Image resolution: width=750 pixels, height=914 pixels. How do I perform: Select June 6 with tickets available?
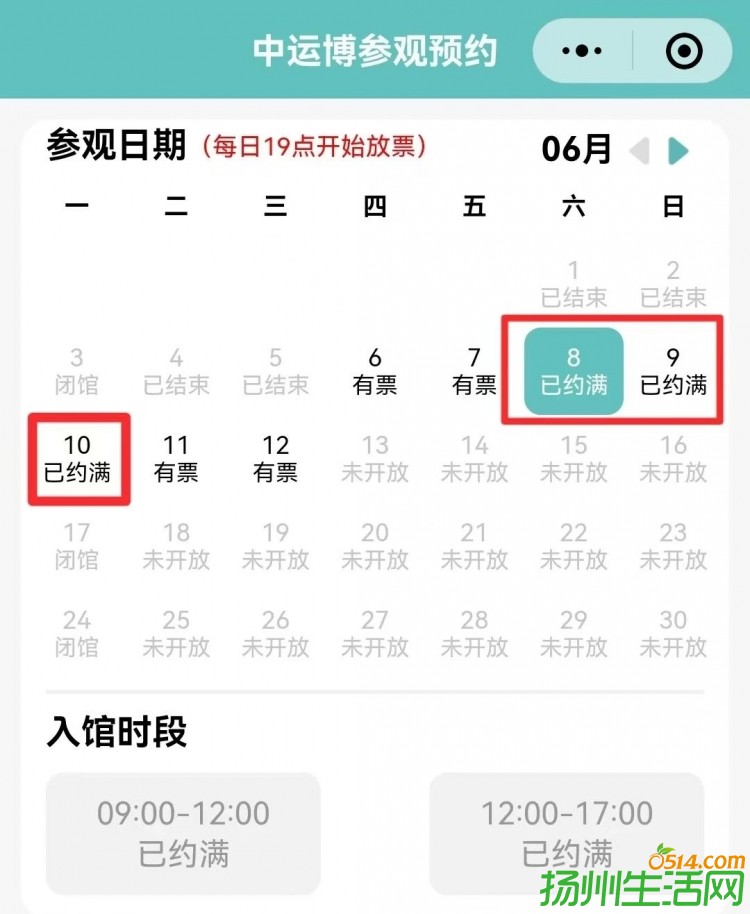click(375, 371)
